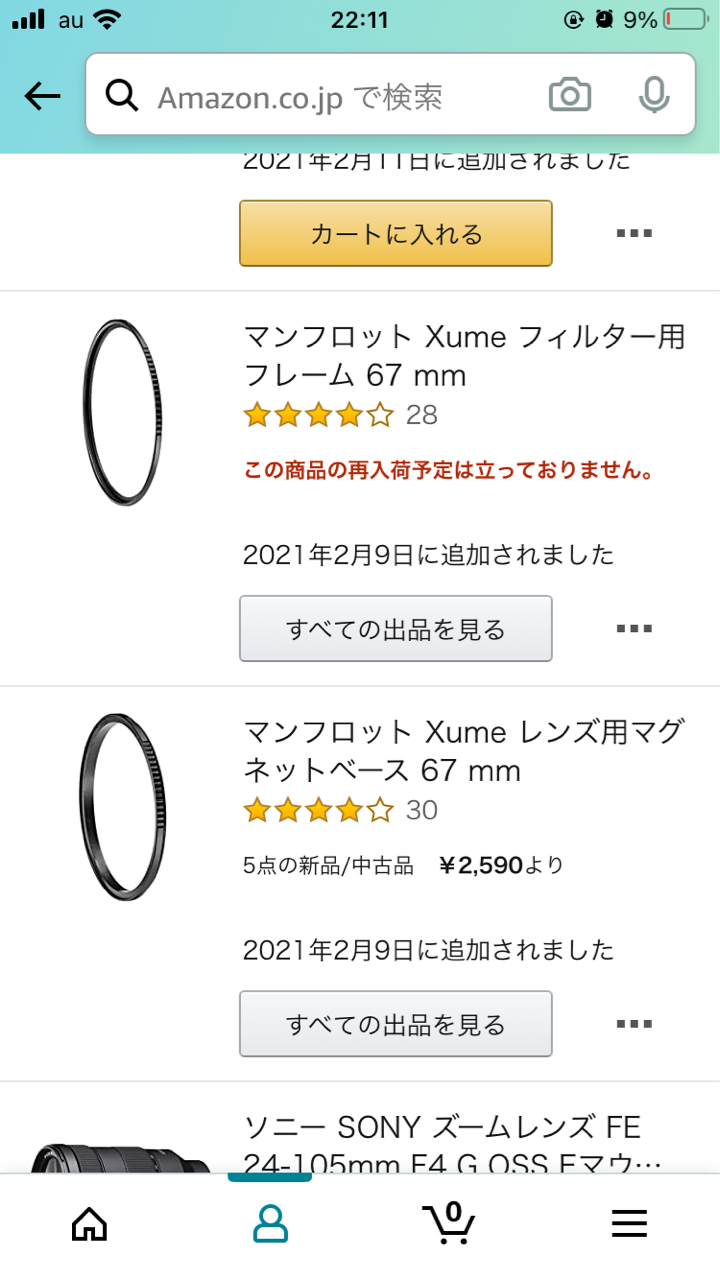Open the hamburger menu tab

tap(630, 1223)
